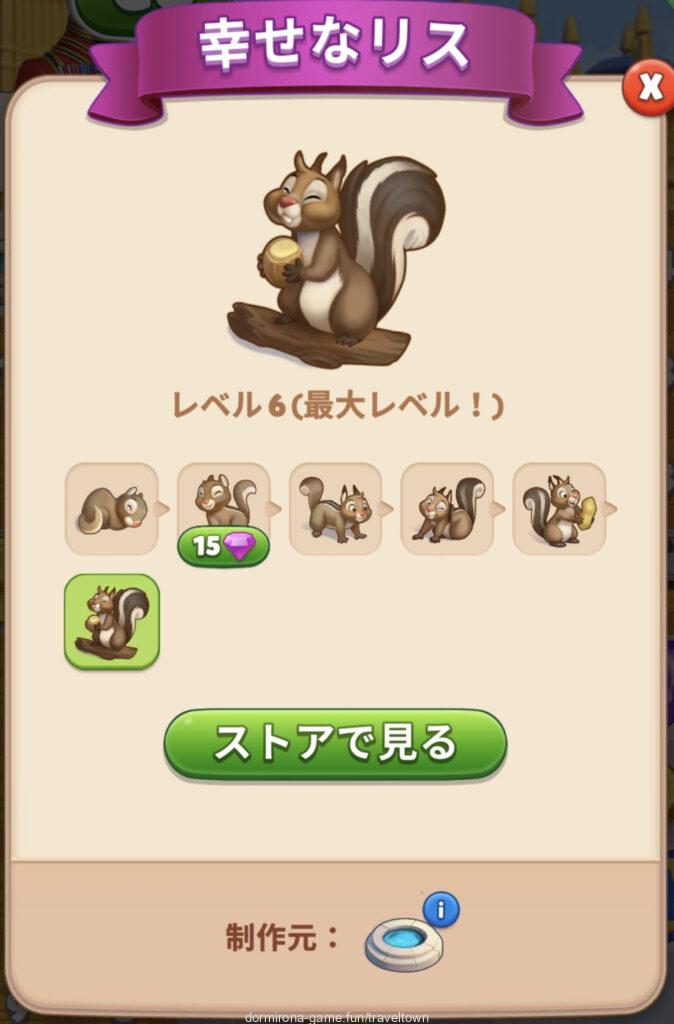Select the level 5 squirrel holding peanut

tap(559, 509)
